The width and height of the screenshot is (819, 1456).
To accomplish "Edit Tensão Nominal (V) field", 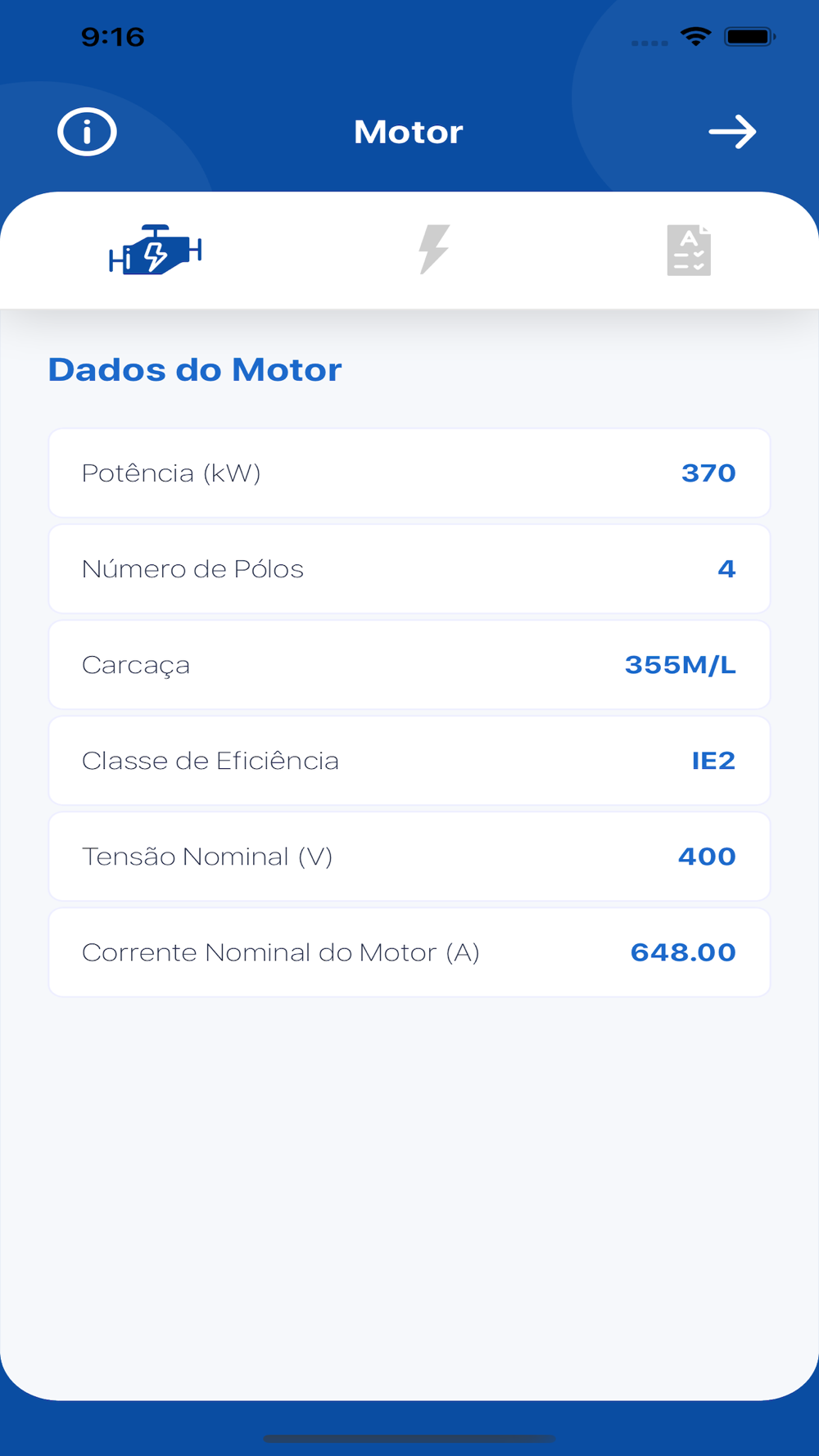I will coord(409,856).
